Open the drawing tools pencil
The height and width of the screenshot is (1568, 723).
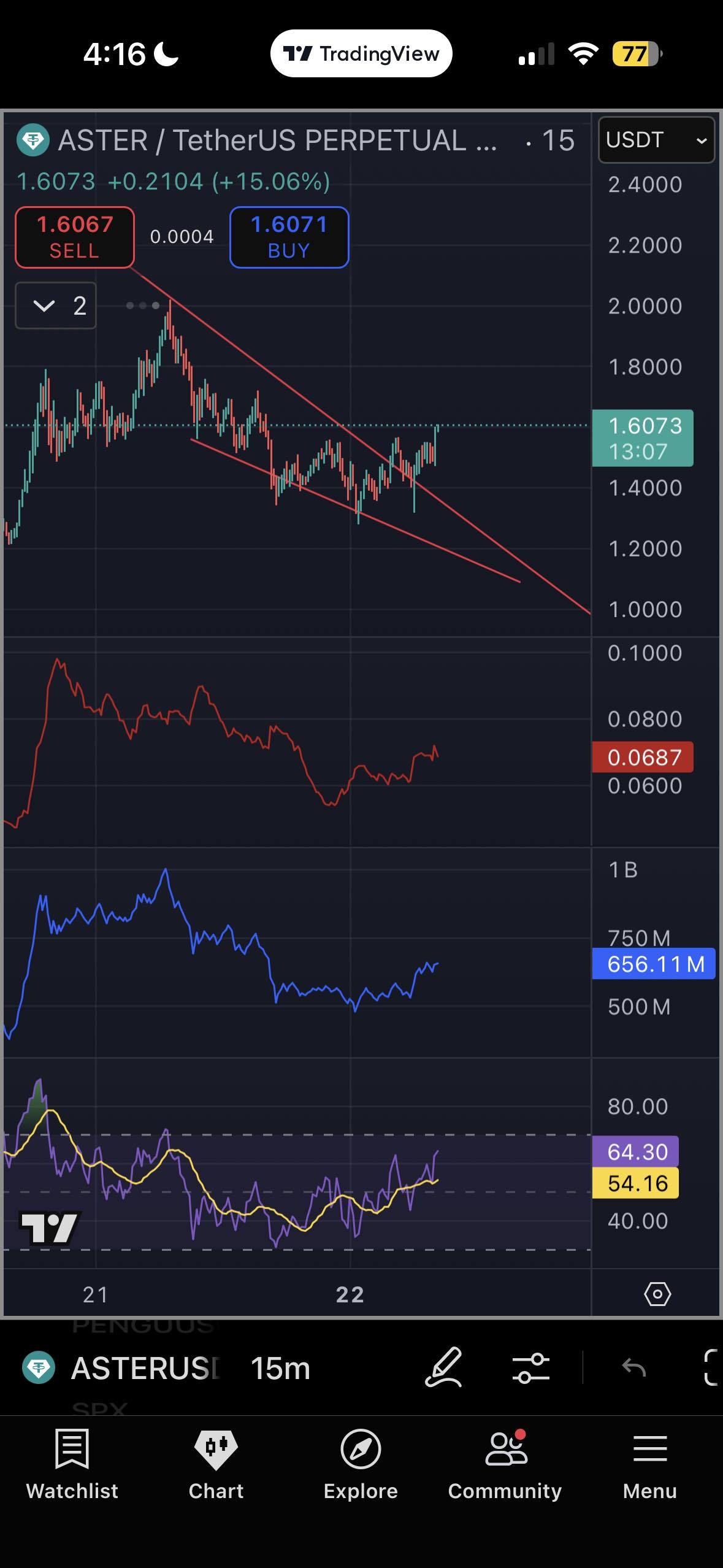[x=443, y=1368]
